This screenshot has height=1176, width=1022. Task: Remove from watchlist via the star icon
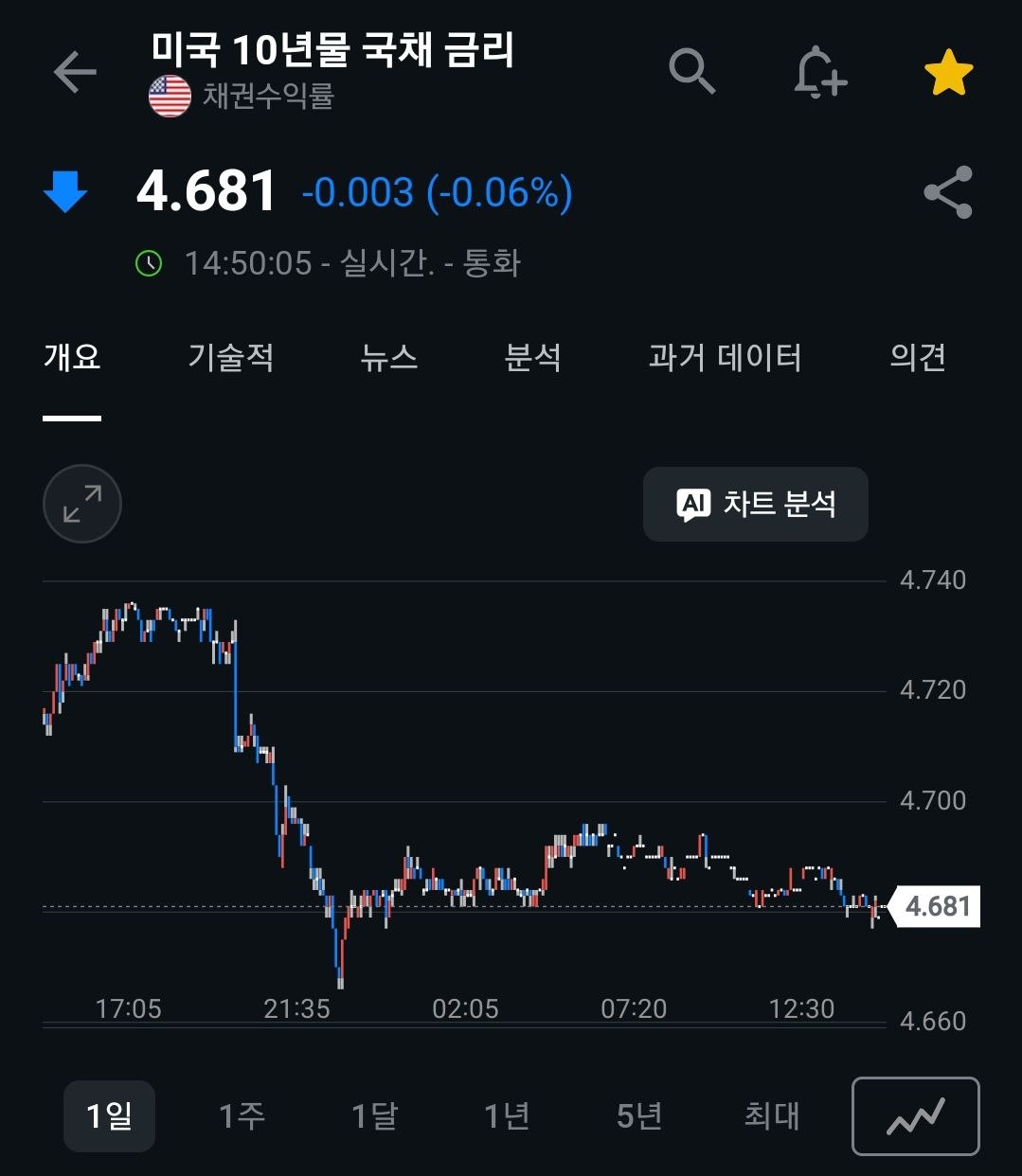tap(948, 73)
